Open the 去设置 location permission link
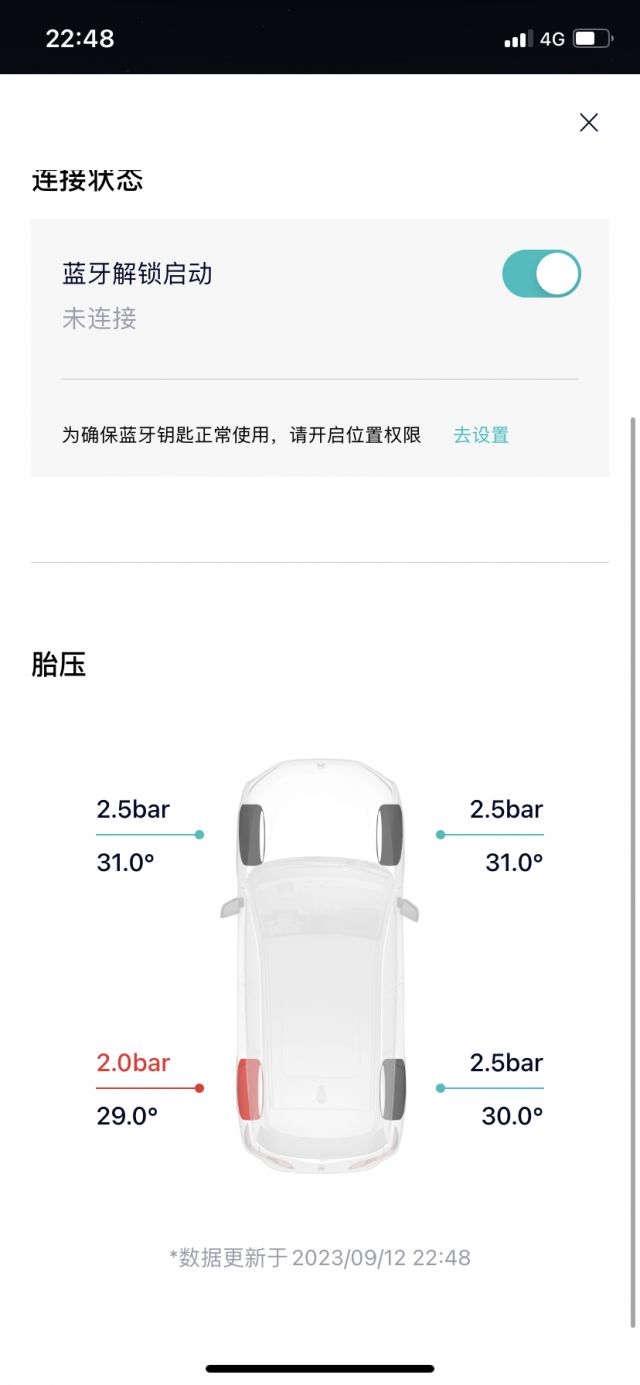The height and width of the screenshot is (1385, 640). 481,435
